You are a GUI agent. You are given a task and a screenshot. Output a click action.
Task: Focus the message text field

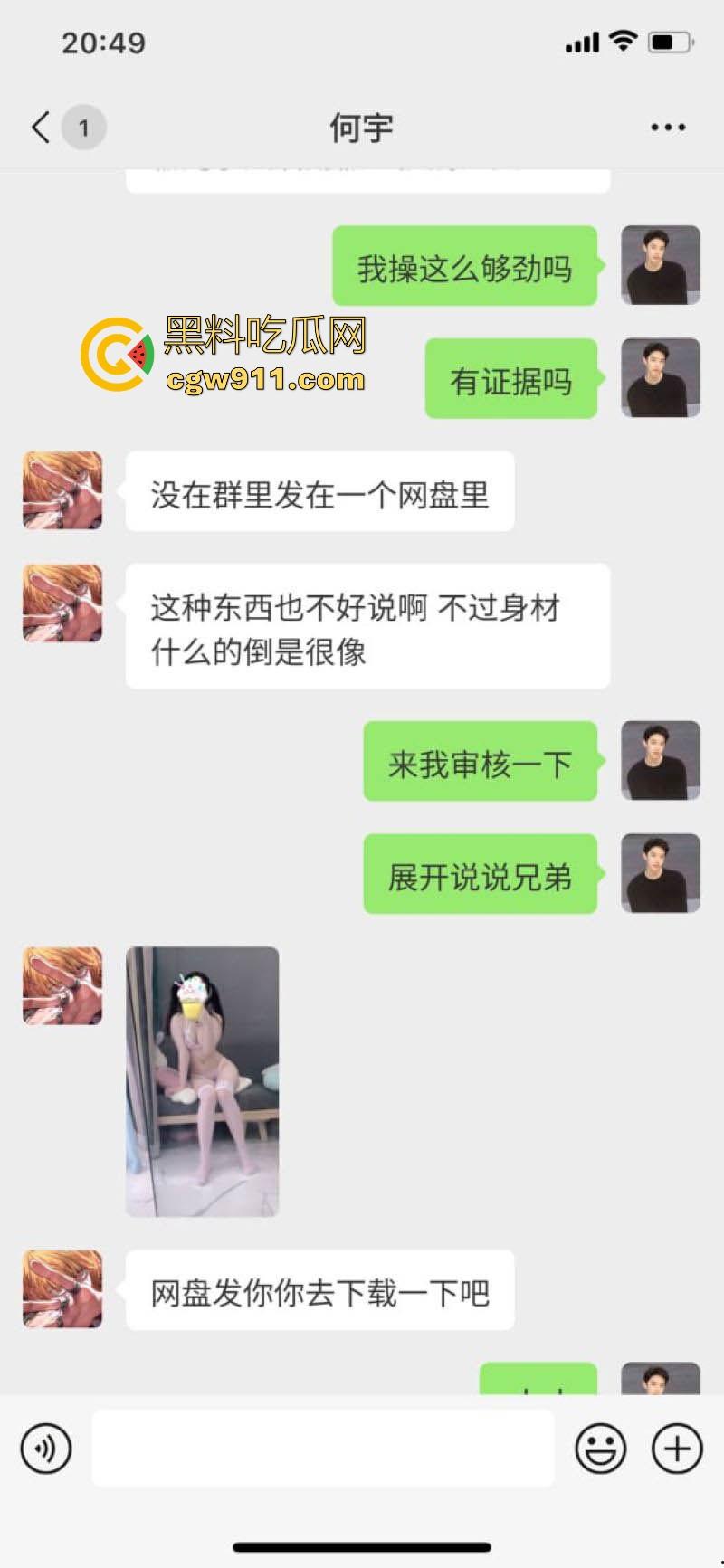(x=322, y=1449)
